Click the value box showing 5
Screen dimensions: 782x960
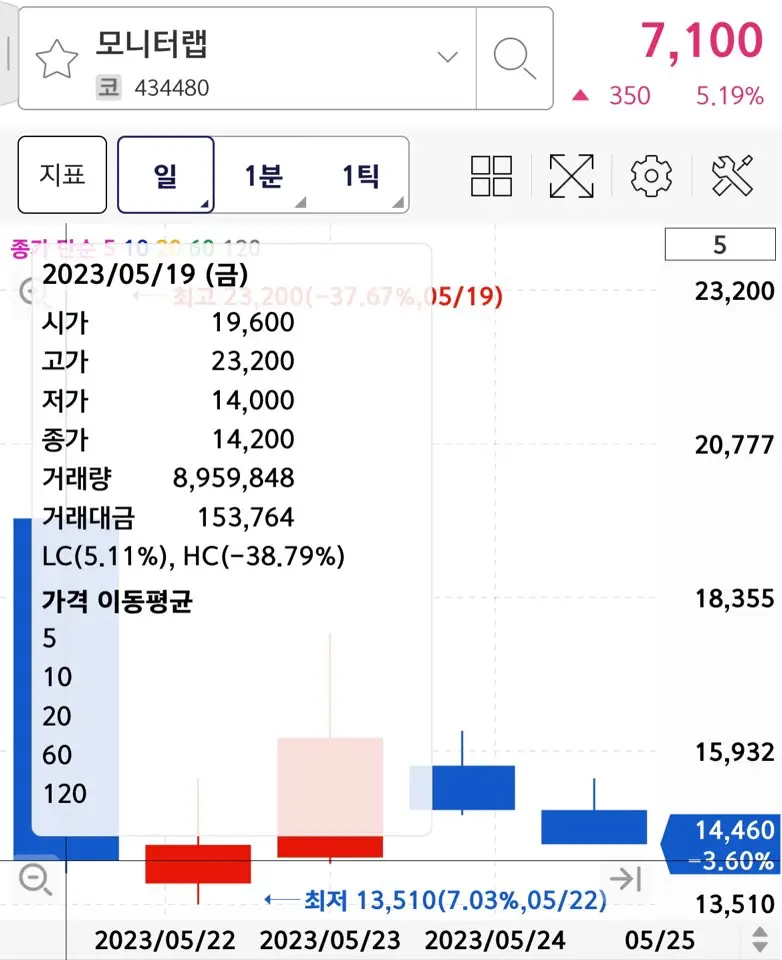tap(720, 243)
